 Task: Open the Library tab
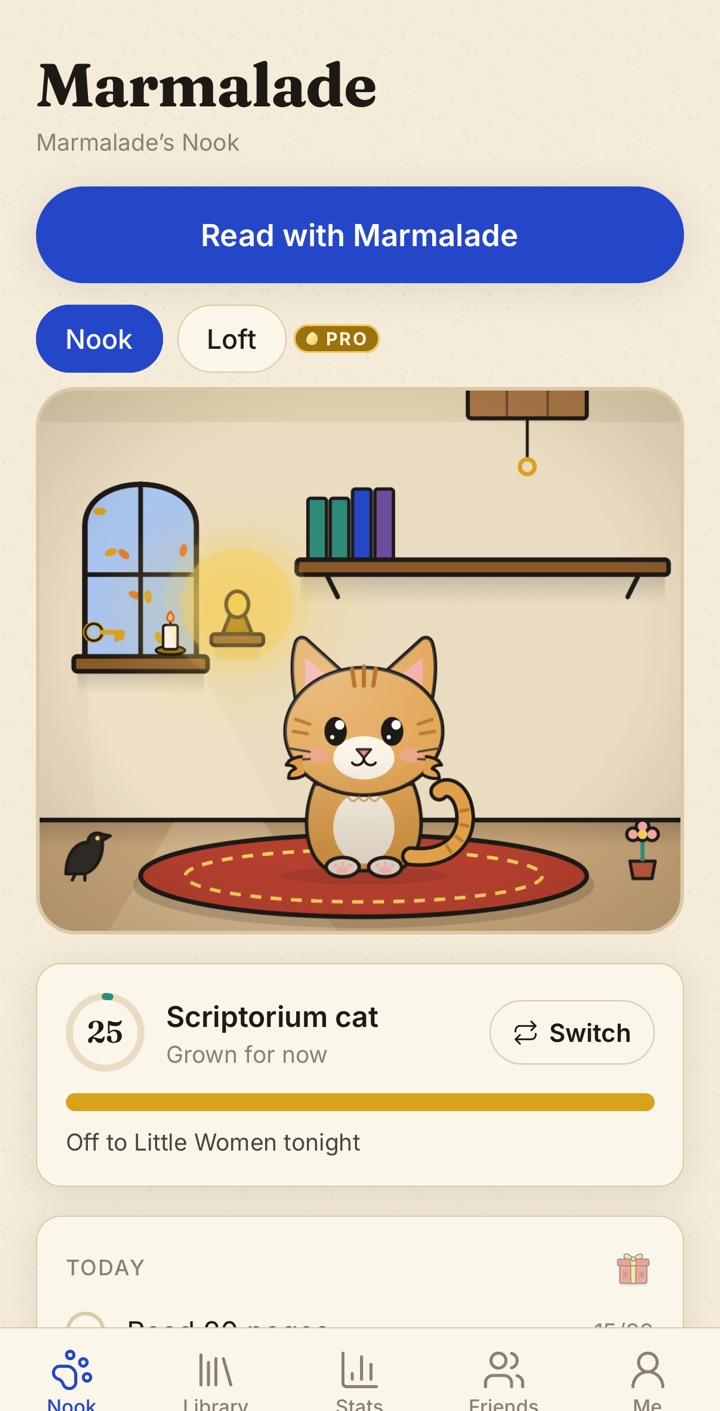point(216,1380)
